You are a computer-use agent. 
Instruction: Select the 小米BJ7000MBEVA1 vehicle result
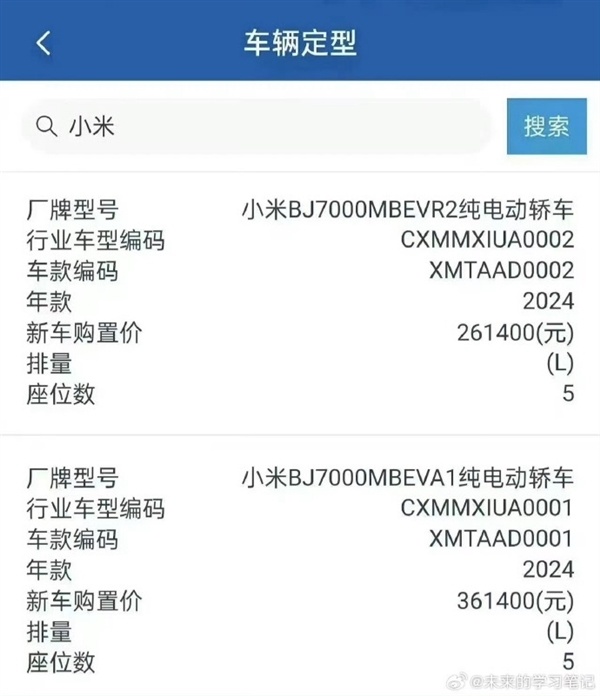300,565
